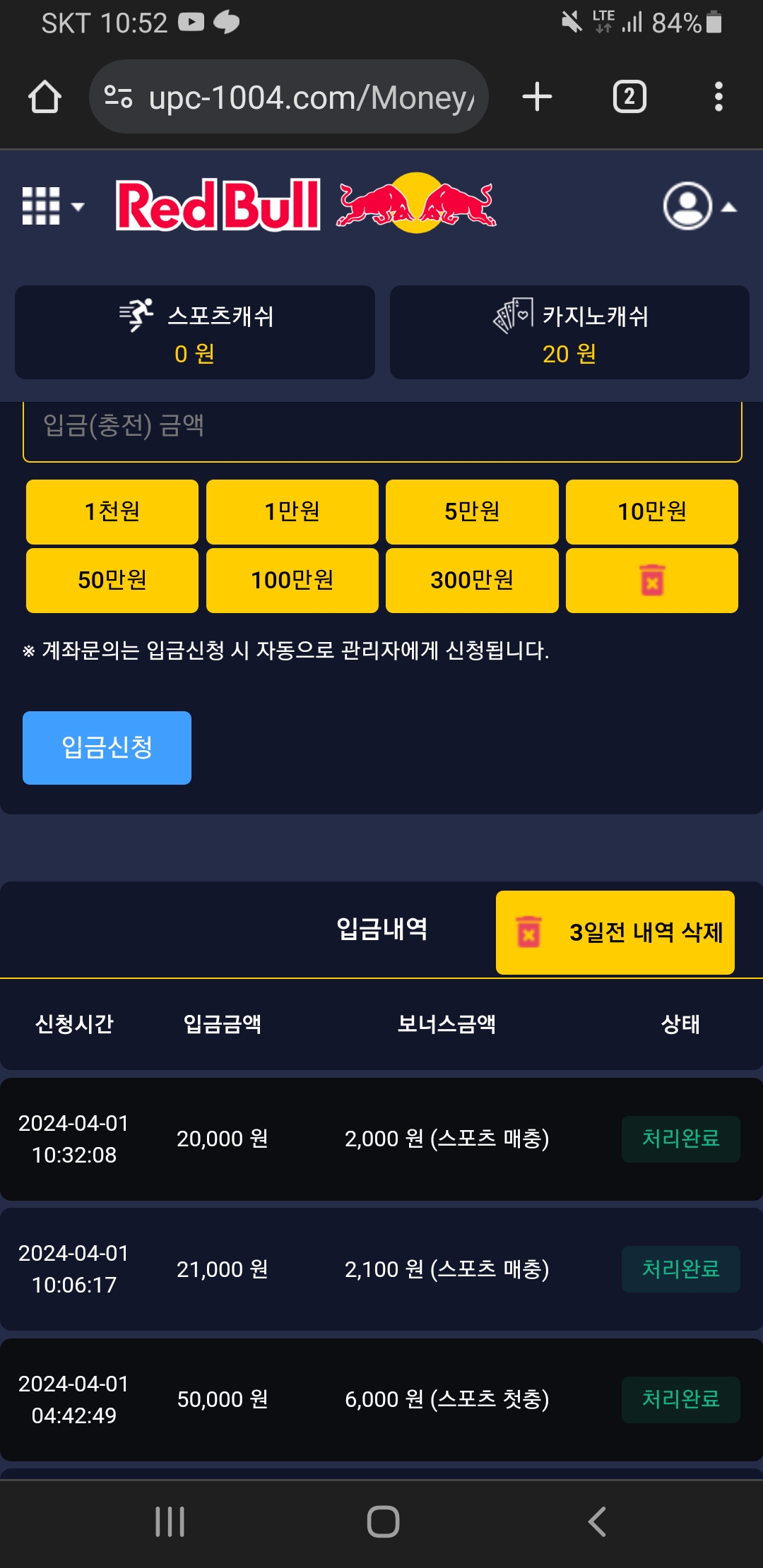Open the grid menu dropdown
The width and height of the screenshot is (763, 1568).
click(x=53, y=206)
